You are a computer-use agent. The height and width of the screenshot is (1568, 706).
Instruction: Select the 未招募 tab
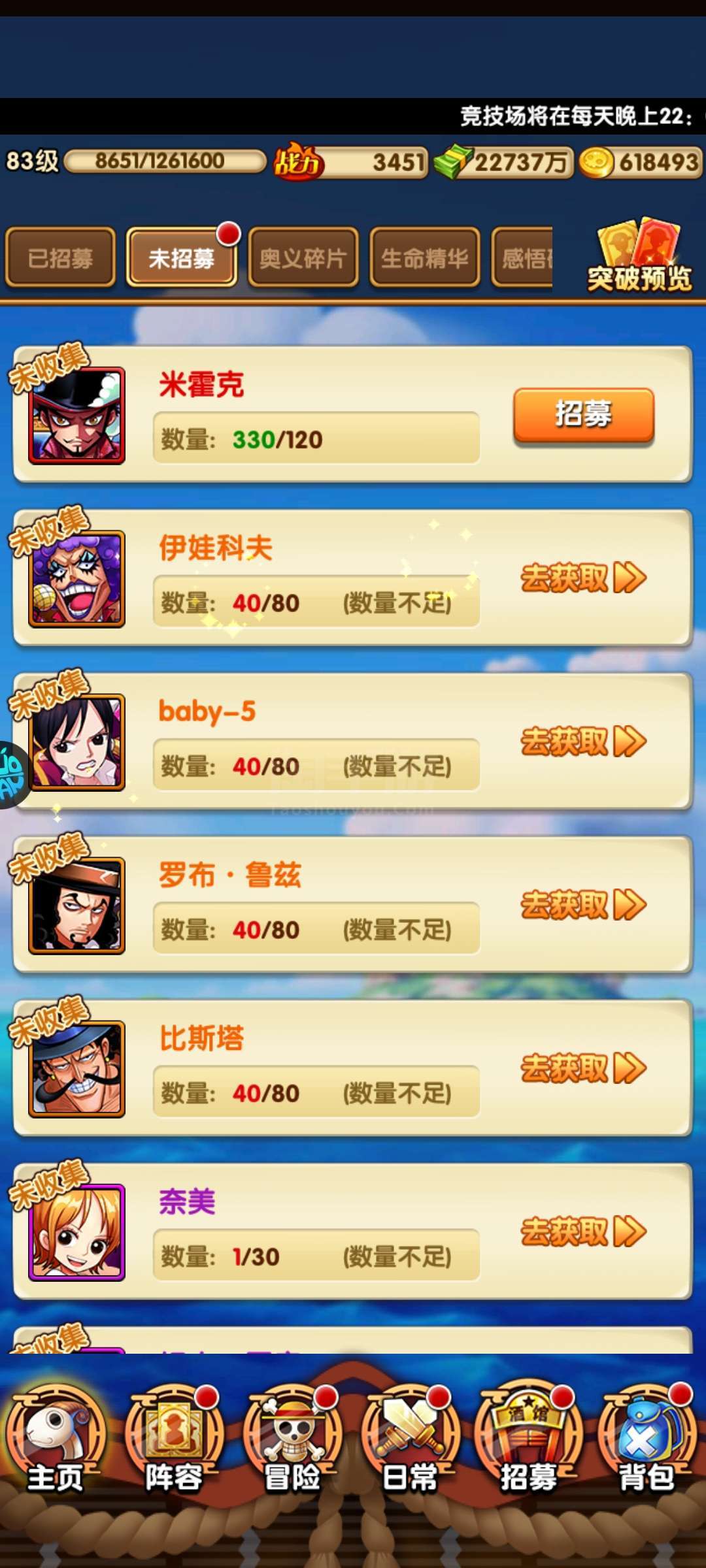(182, 257)
